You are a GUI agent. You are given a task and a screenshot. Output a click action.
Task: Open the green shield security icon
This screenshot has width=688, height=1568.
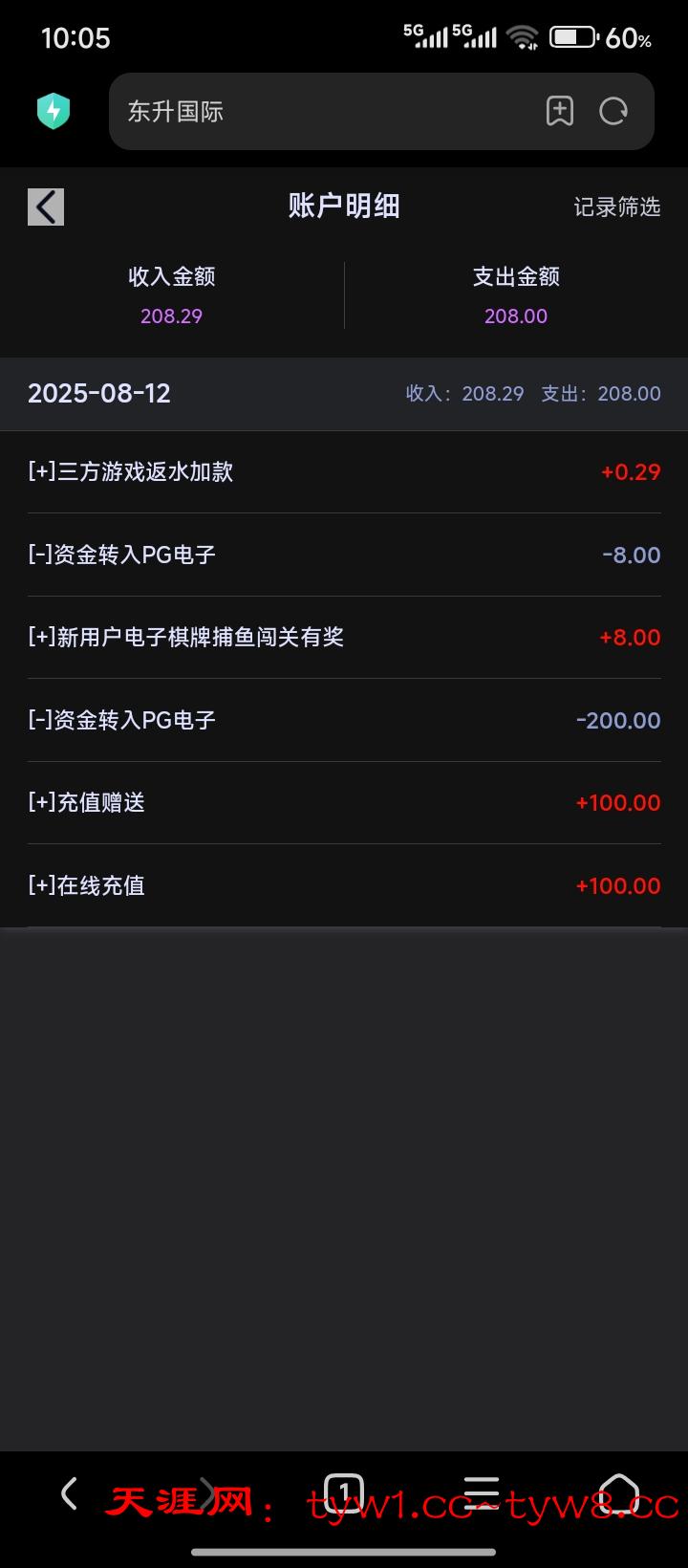pos(54,112)
